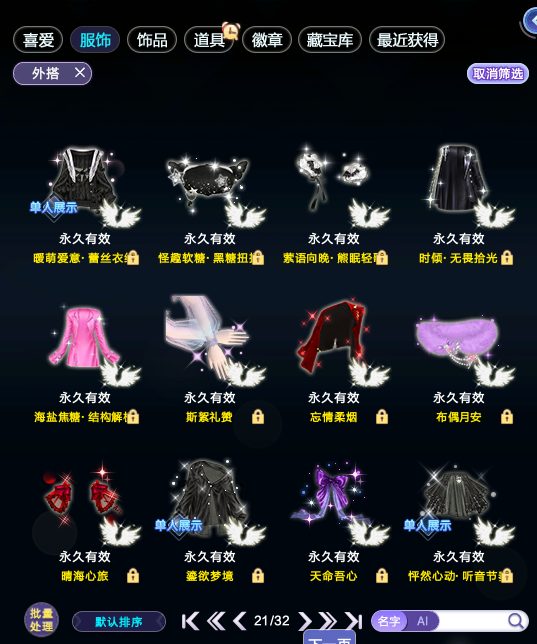The image size is (537, 644).
Task: Switch to the 喜爱 tab
Action: (38, 40)
